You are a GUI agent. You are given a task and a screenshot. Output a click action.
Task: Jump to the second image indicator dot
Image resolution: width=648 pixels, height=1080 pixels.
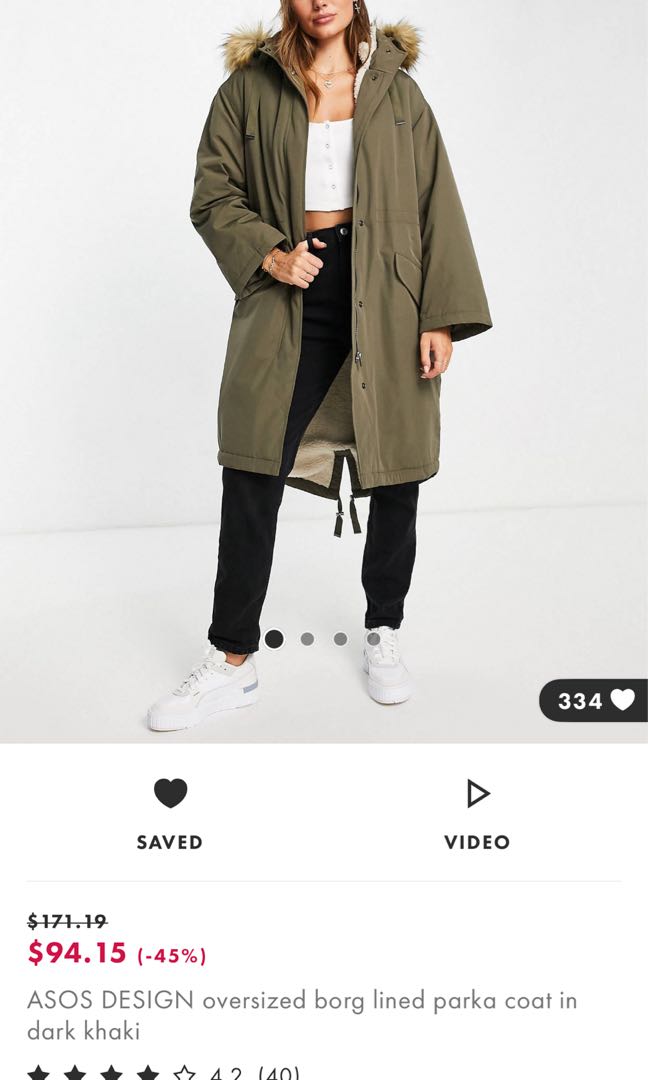pos(307,638)
